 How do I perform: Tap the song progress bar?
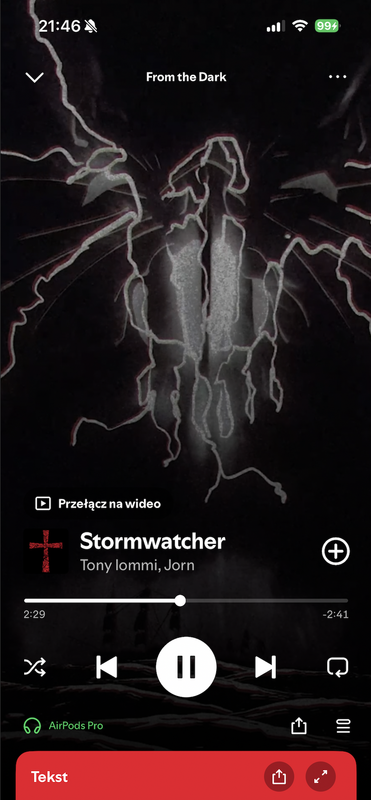pos(186,601)
